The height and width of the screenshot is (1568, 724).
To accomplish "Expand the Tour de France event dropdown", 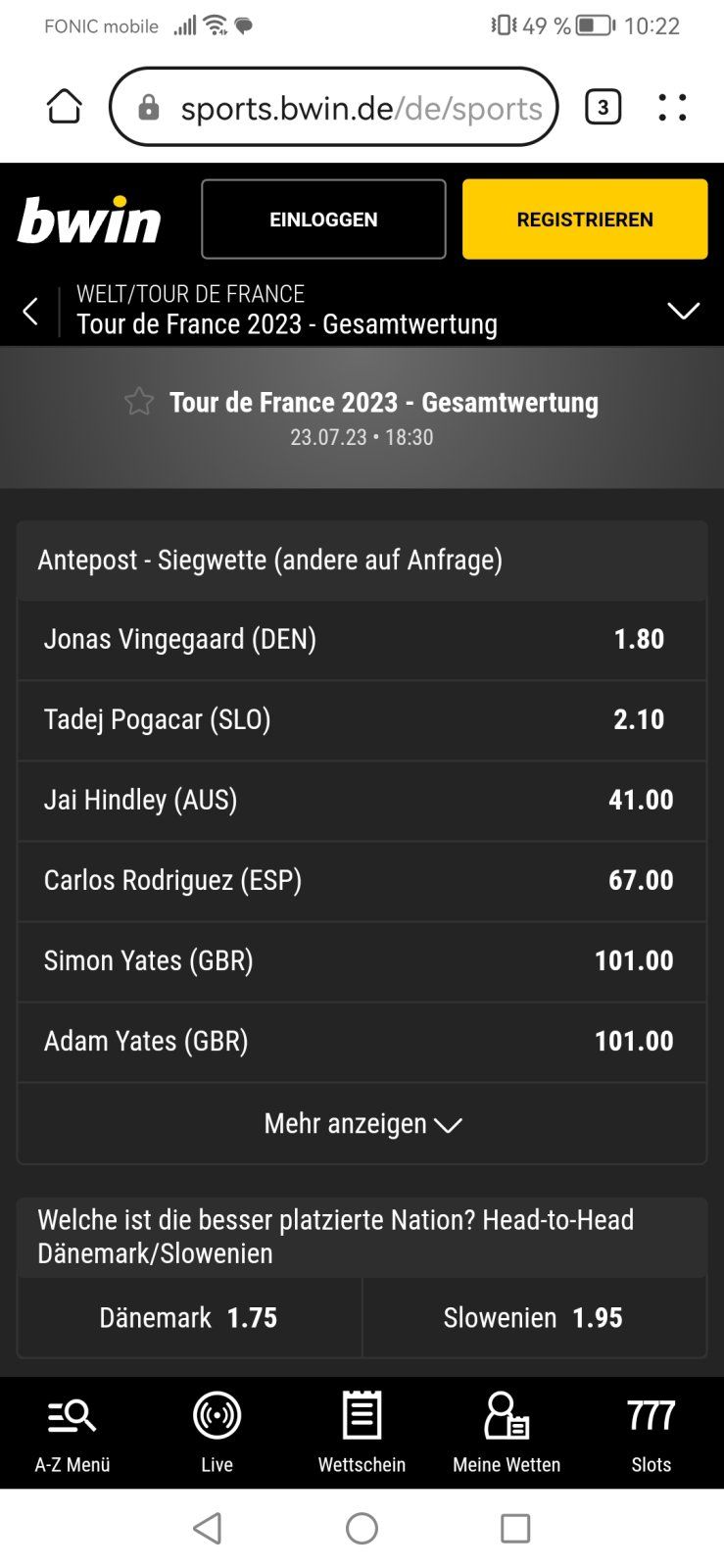I will click(683, 312).
